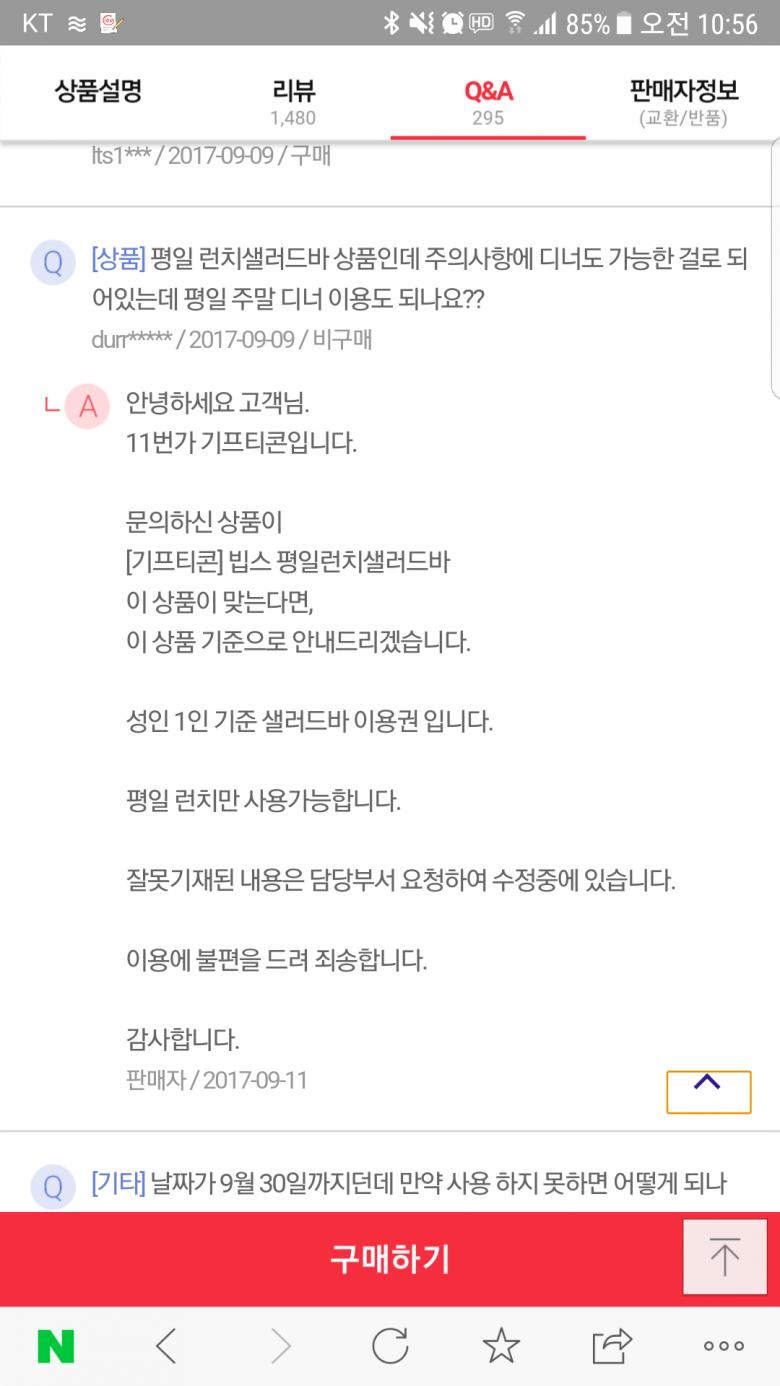Screen dimensions: 780x1386
Task: Open the 리뷰 tab
Action: tap(292, 102)
